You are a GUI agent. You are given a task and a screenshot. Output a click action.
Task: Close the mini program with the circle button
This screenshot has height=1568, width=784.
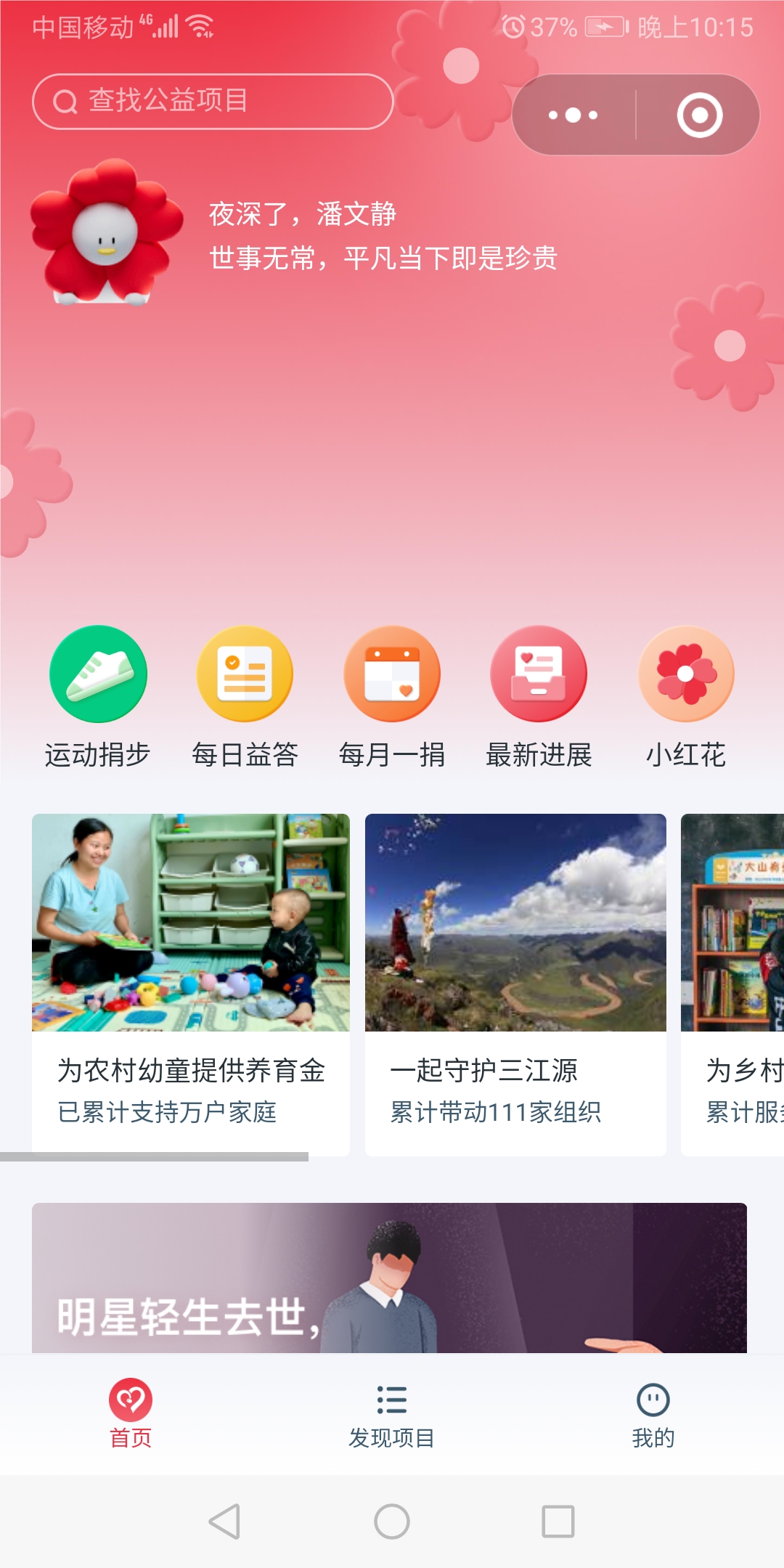(700, 115)
